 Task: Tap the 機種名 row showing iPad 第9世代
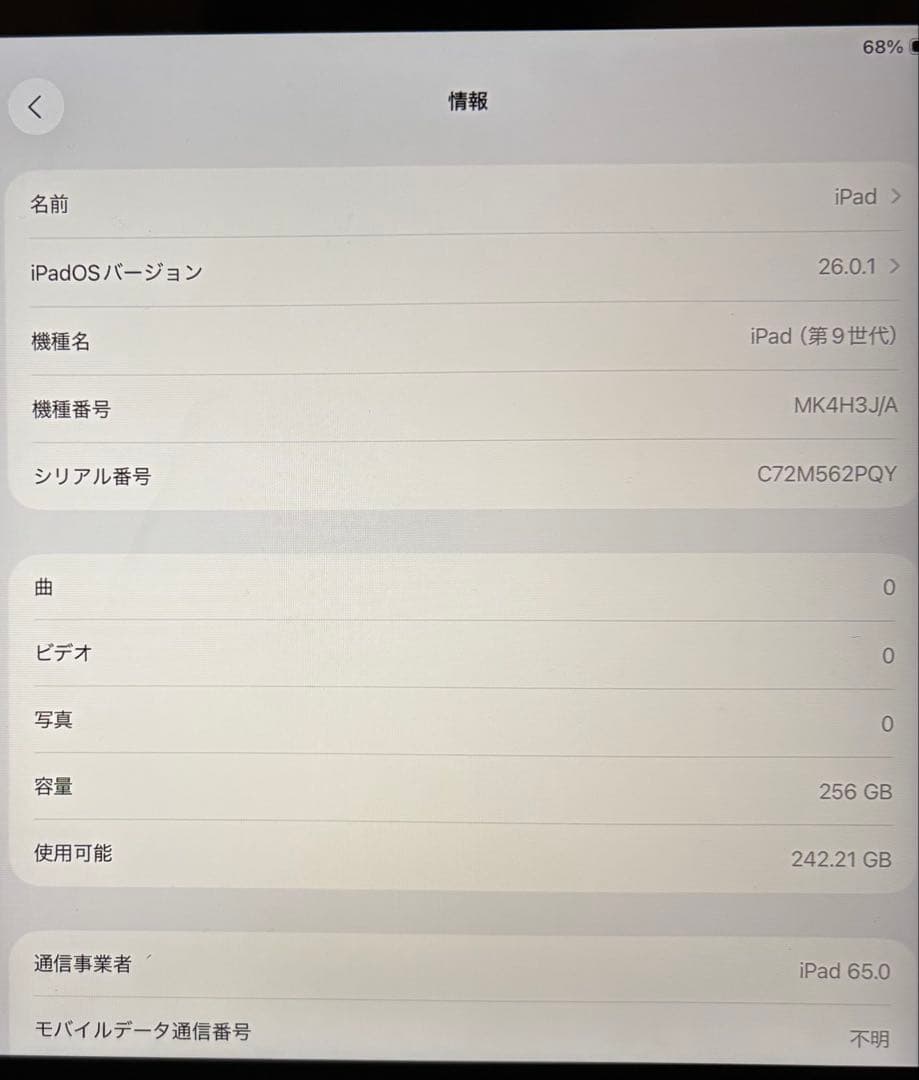[x=460, y=340]
